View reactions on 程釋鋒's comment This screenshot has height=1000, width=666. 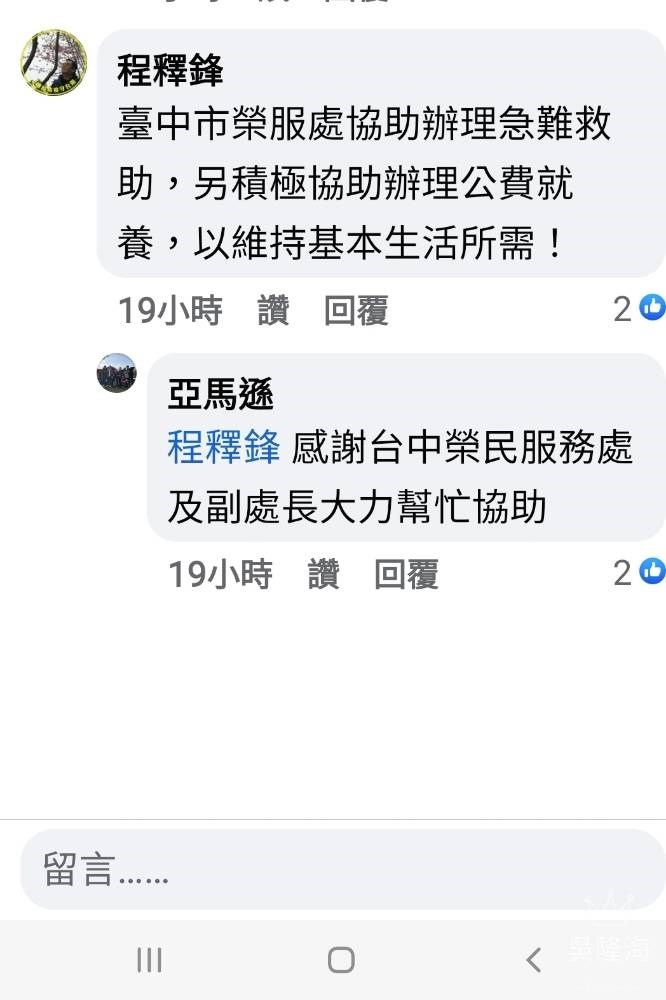[639, 309]
